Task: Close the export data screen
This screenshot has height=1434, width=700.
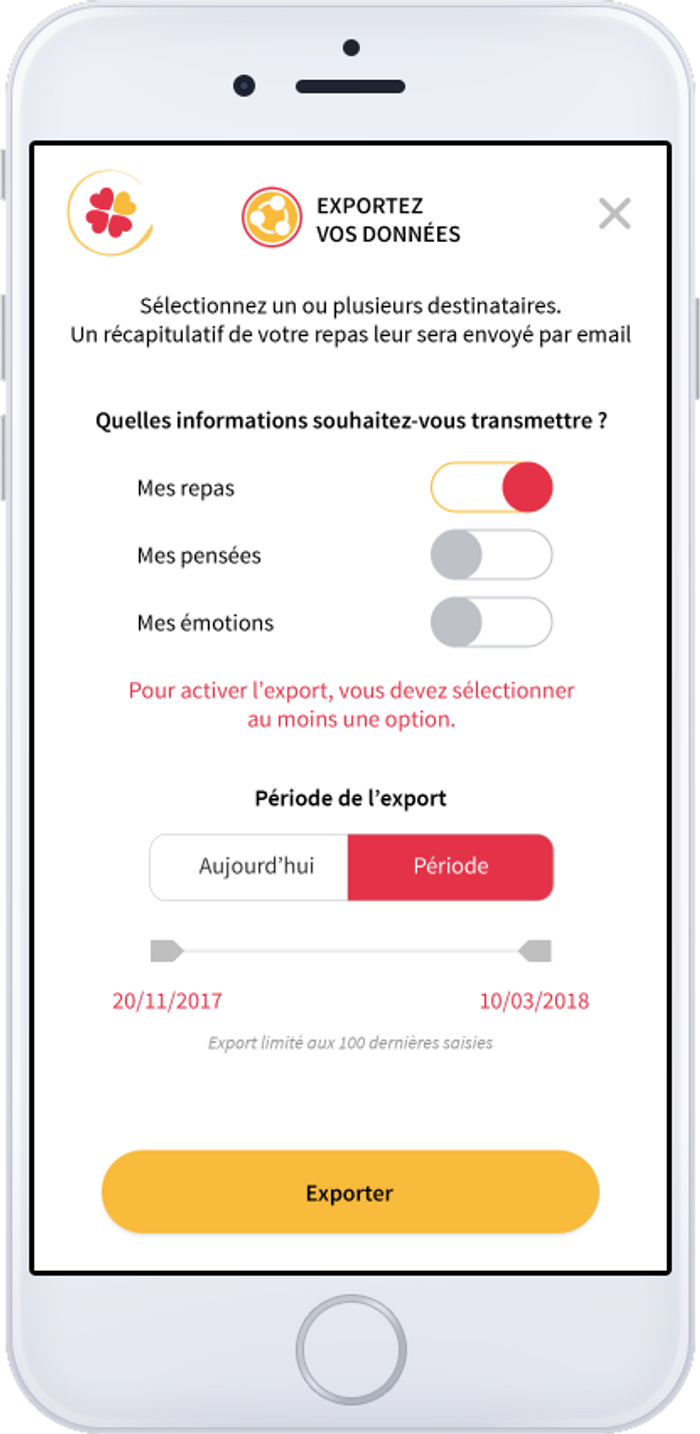Action: pos(614,213)
